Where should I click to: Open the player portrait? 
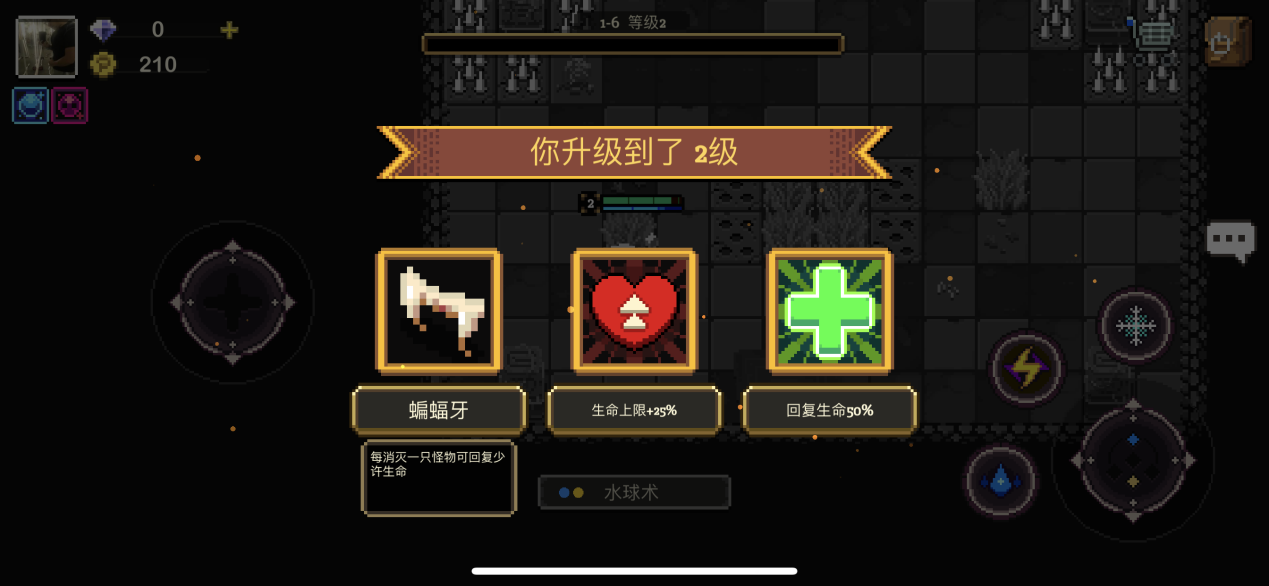[46, 46]
